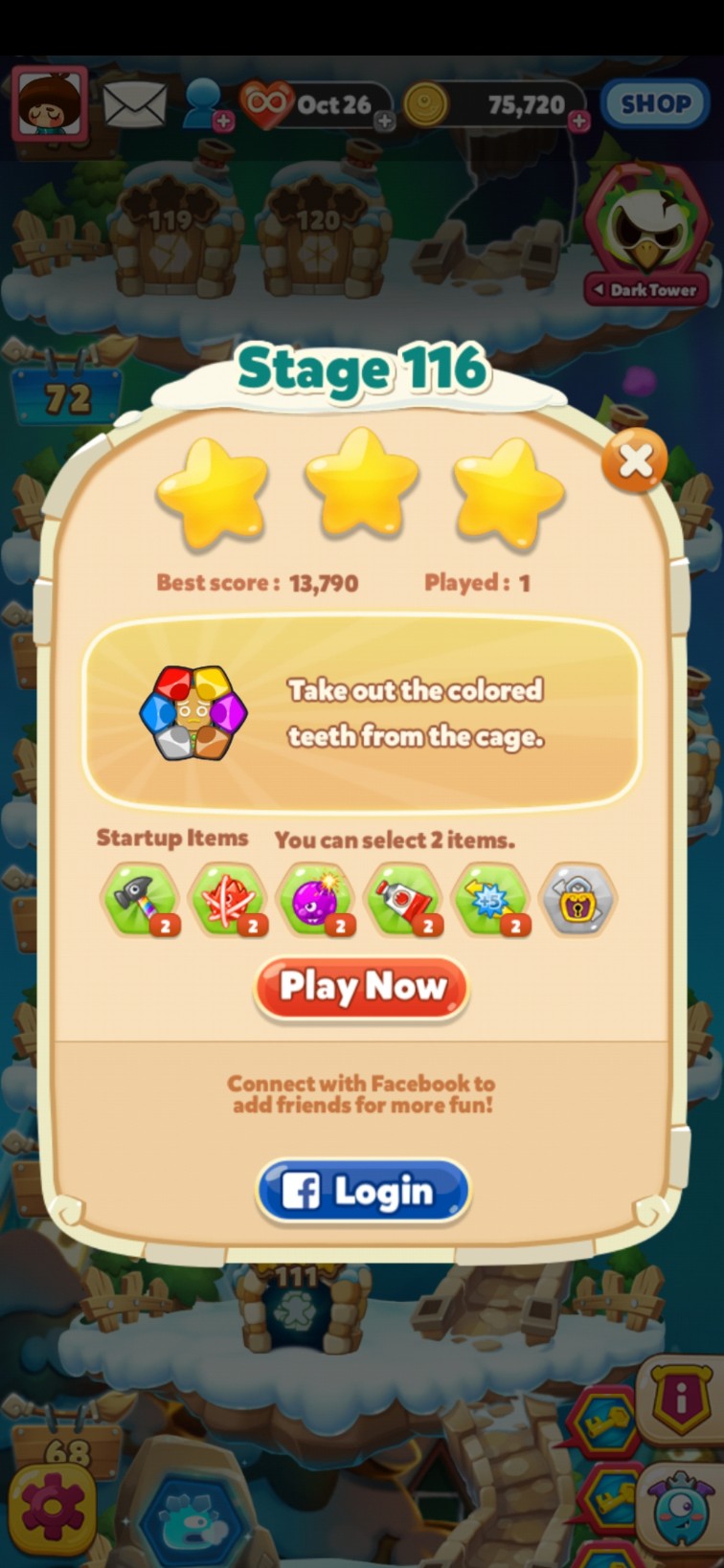724x1568 pixels.
Task: Select the +5 moves startup item
Action: (x=491, y=900)
